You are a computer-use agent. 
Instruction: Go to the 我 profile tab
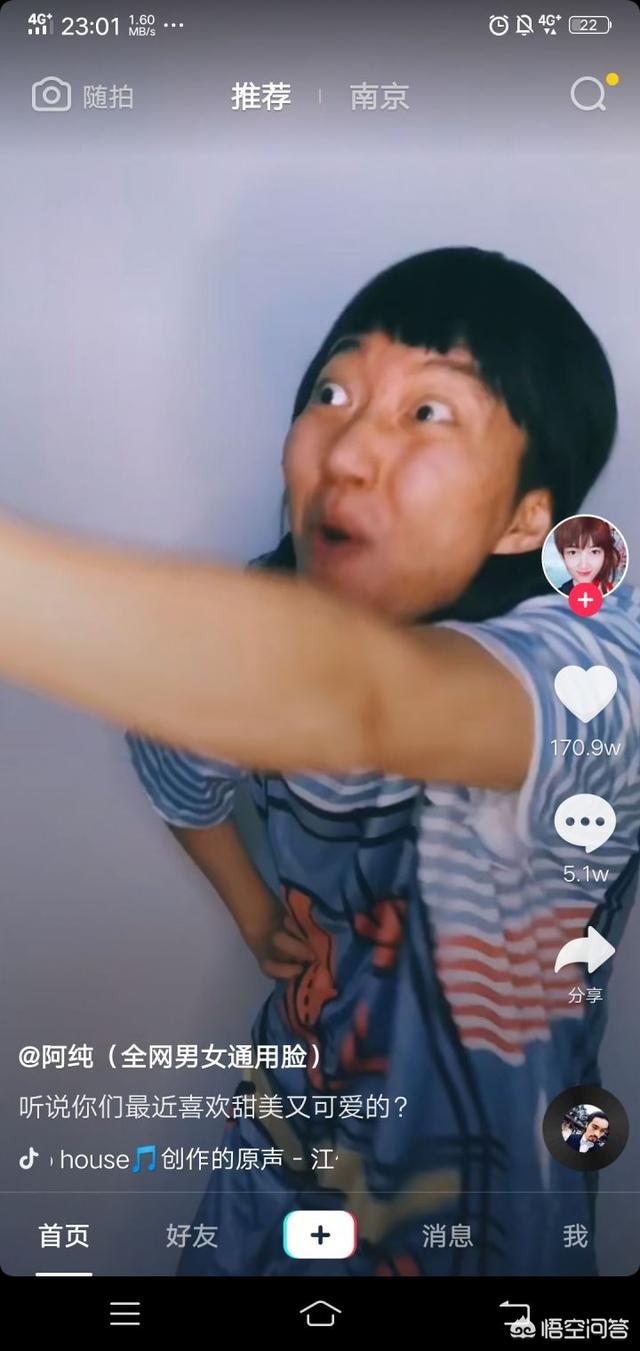pos(575,1236)
